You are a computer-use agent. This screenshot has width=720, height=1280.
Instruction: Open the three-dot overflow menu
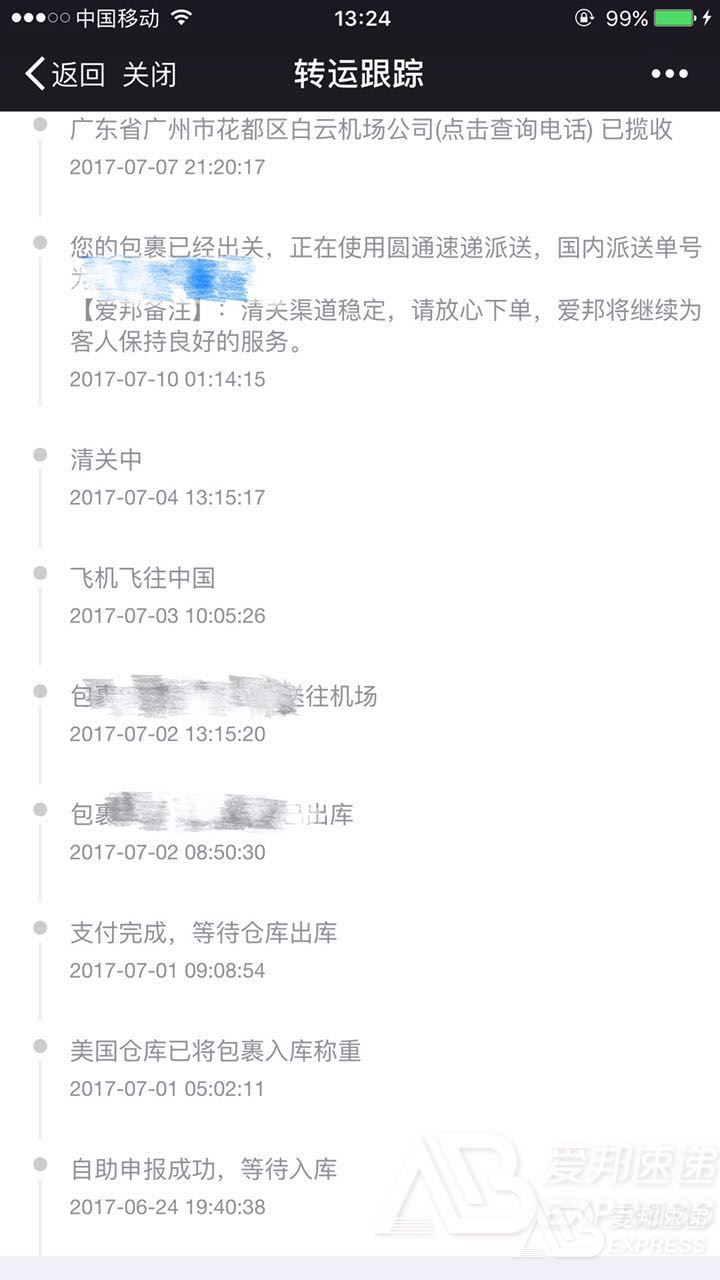(669, 74)
